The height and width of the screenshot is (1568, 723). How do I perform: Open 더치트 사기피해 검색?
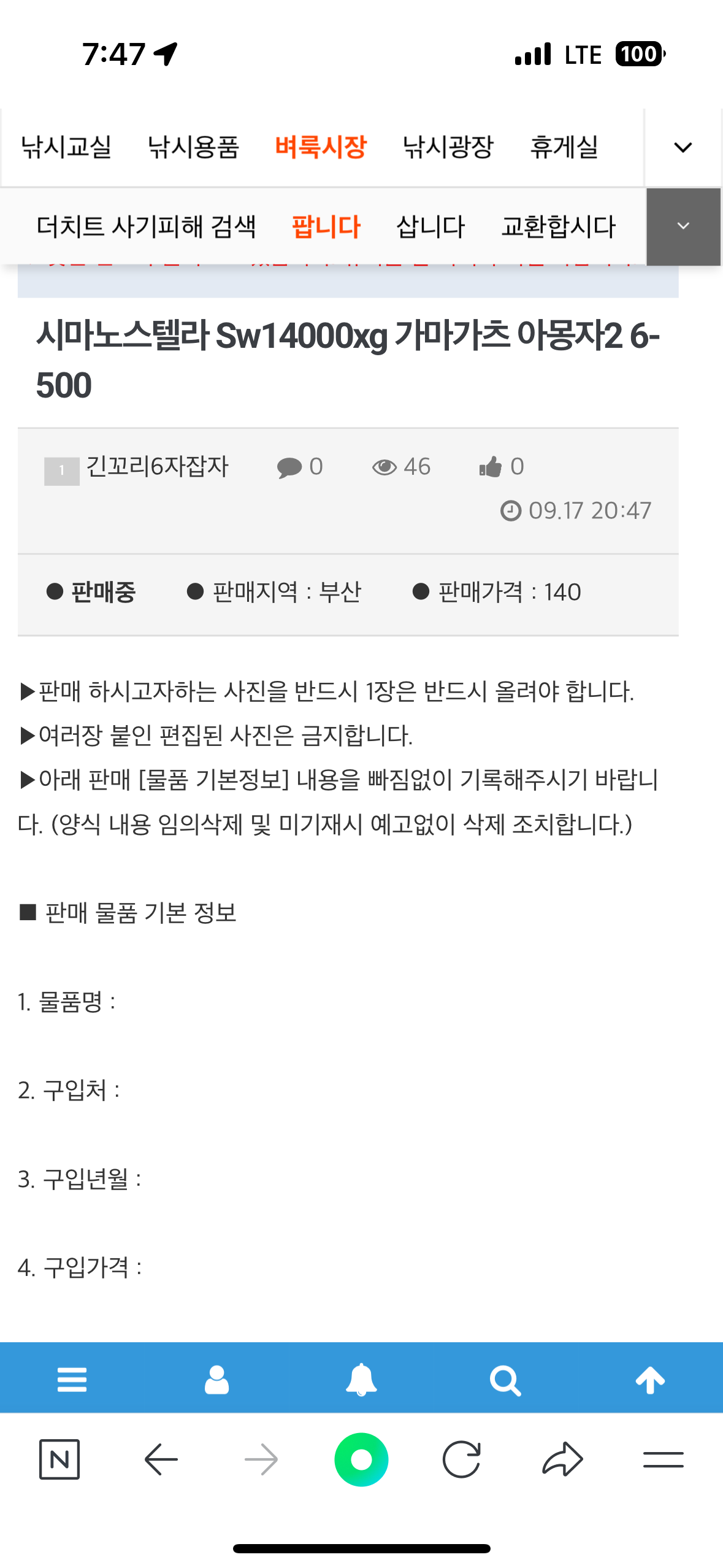(146, 227)
